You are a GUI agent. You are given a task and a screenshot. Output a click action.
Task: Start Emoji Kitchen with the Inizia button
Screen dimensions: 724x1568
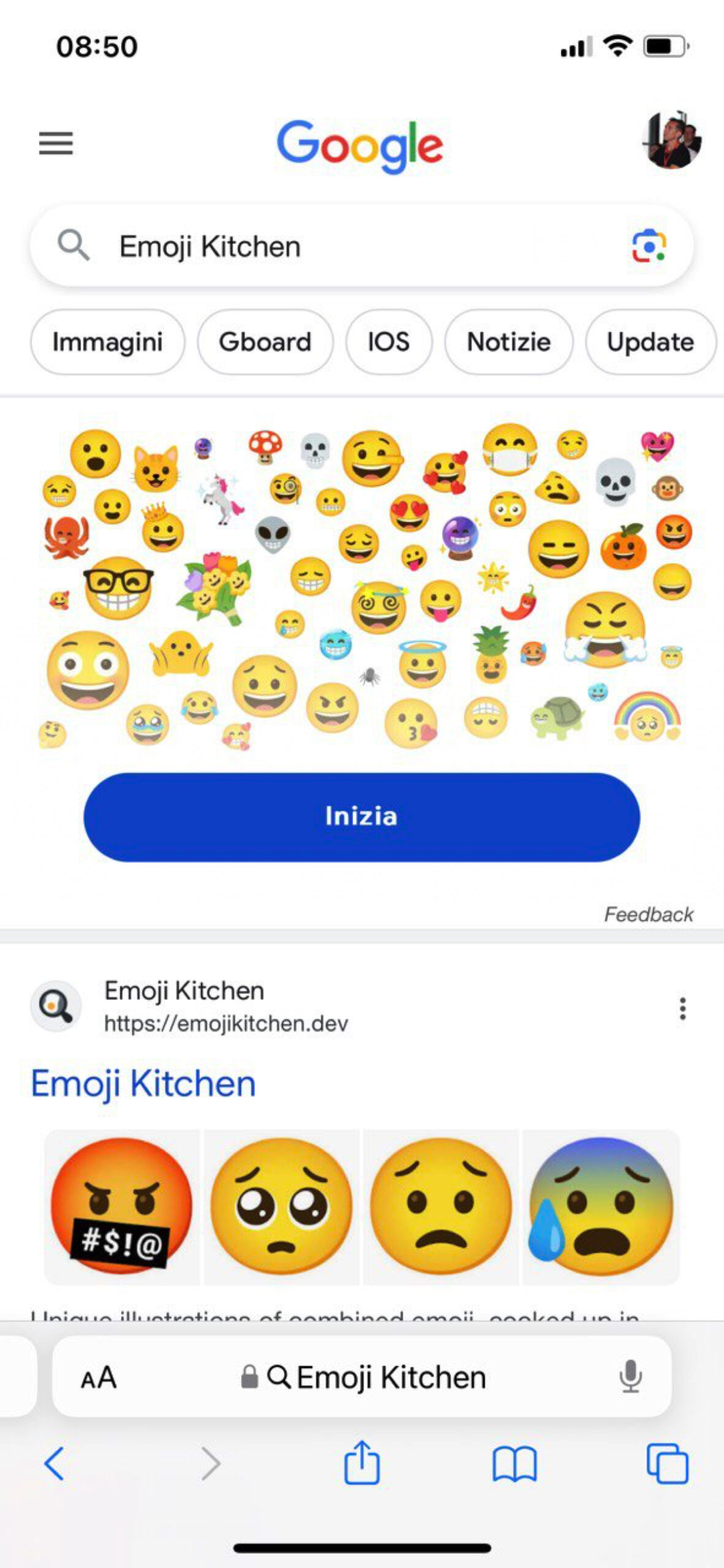click(x=361, y=816)
